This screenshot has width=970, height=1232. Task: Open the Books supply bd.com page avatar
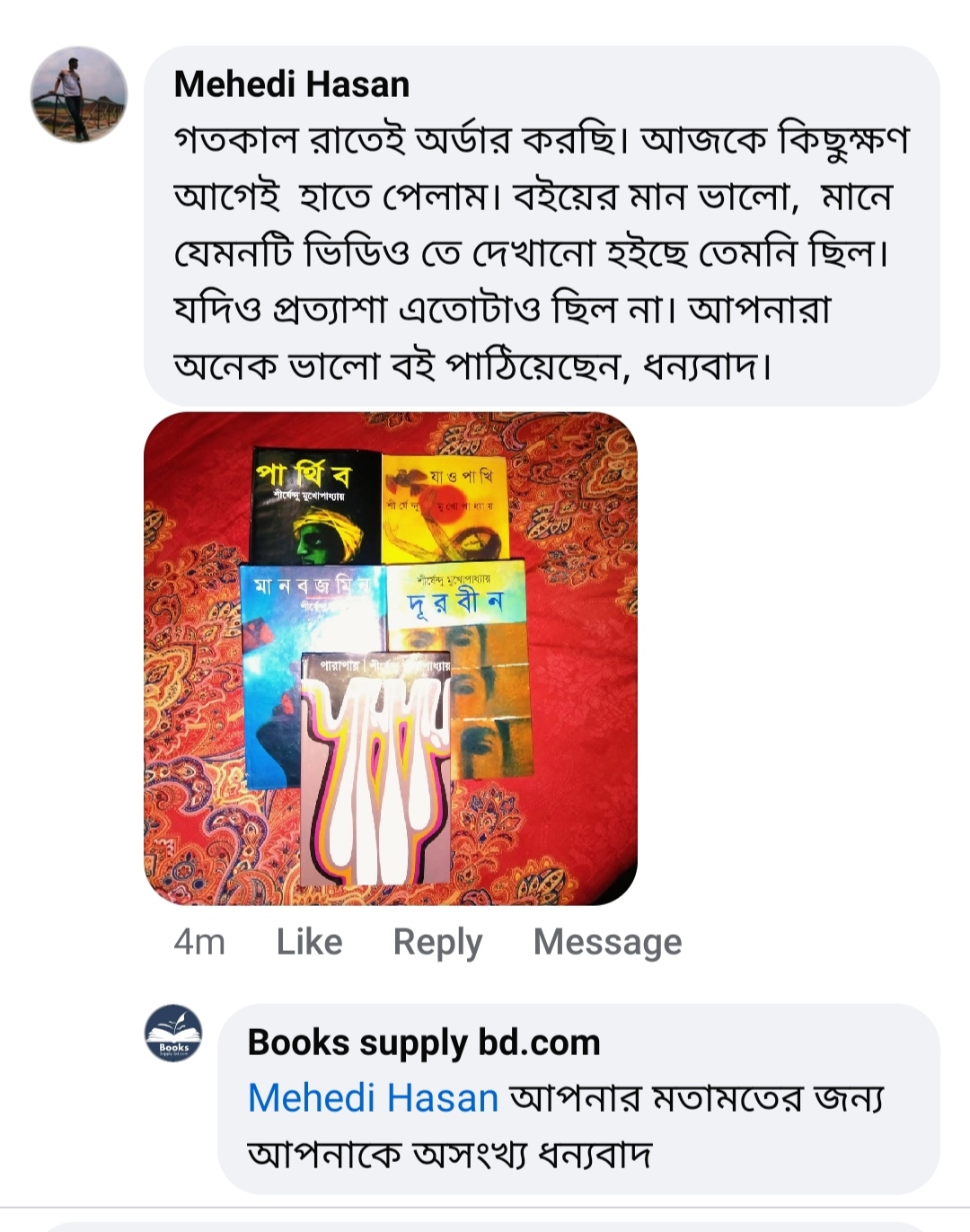(x=173, y=1033)
